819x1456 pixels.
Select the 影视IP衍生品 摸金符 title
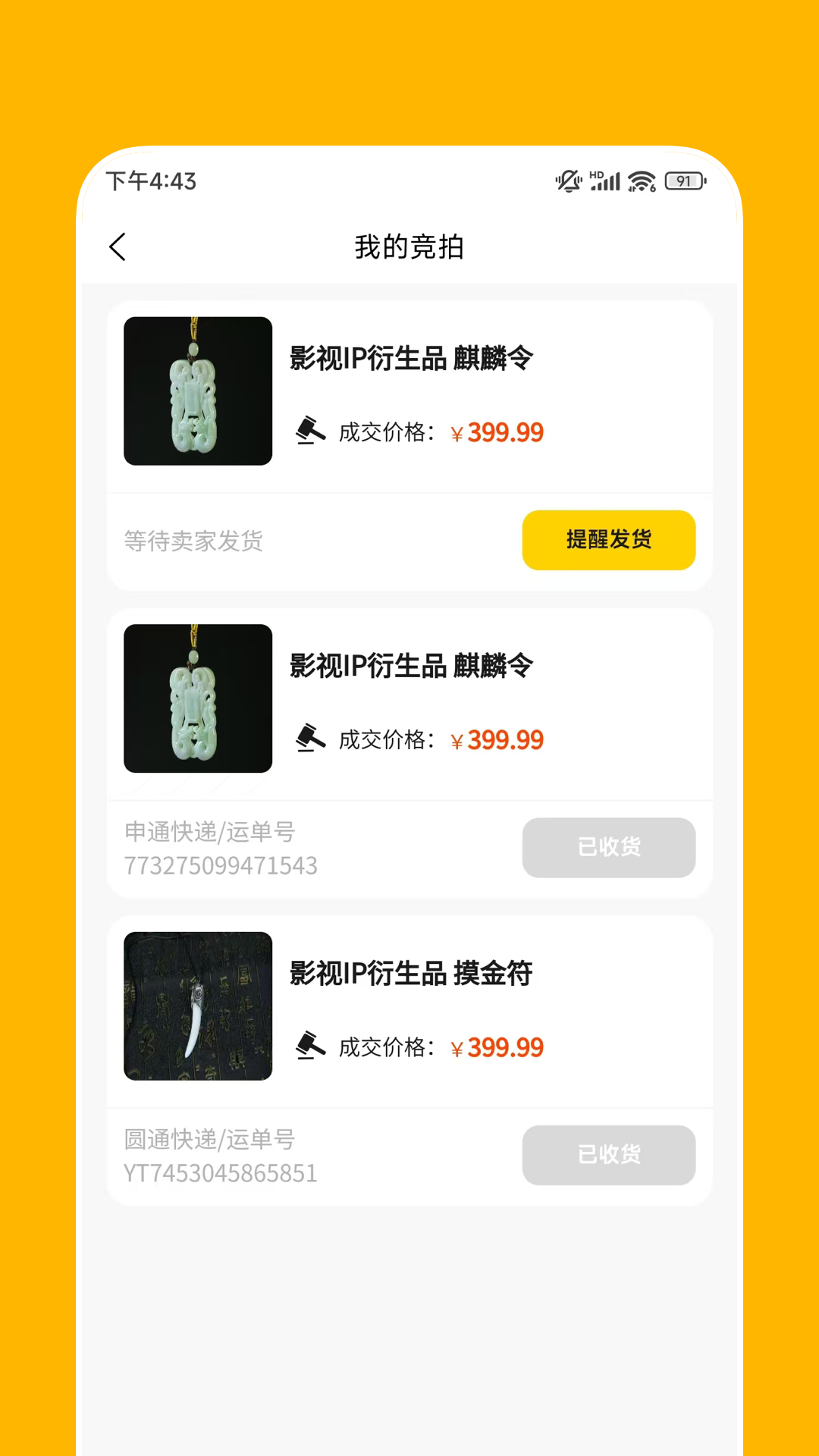tap(411, 975)
